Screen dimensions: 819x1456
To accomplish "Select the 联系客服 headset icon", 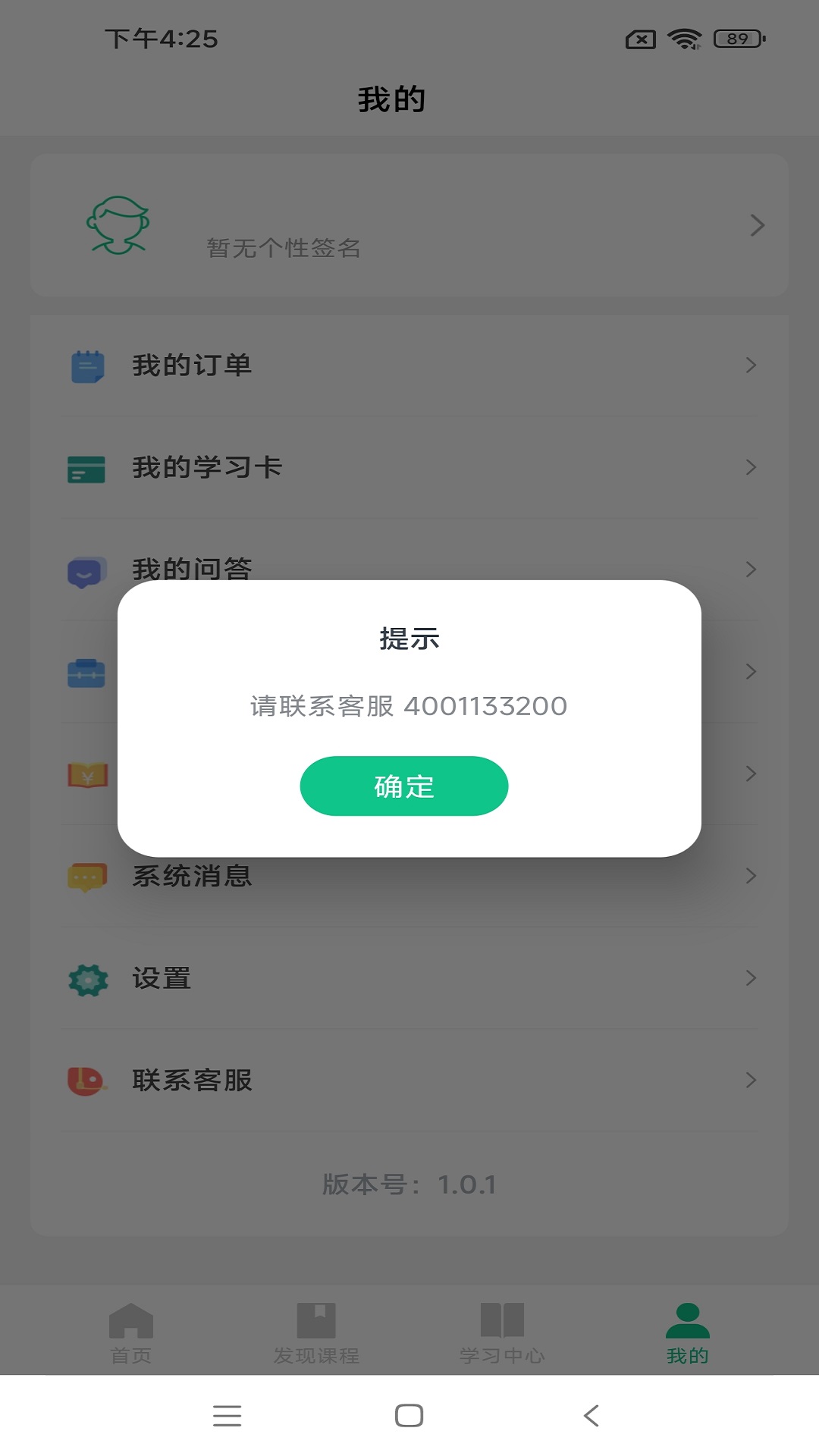I will tap(86, 1081).
